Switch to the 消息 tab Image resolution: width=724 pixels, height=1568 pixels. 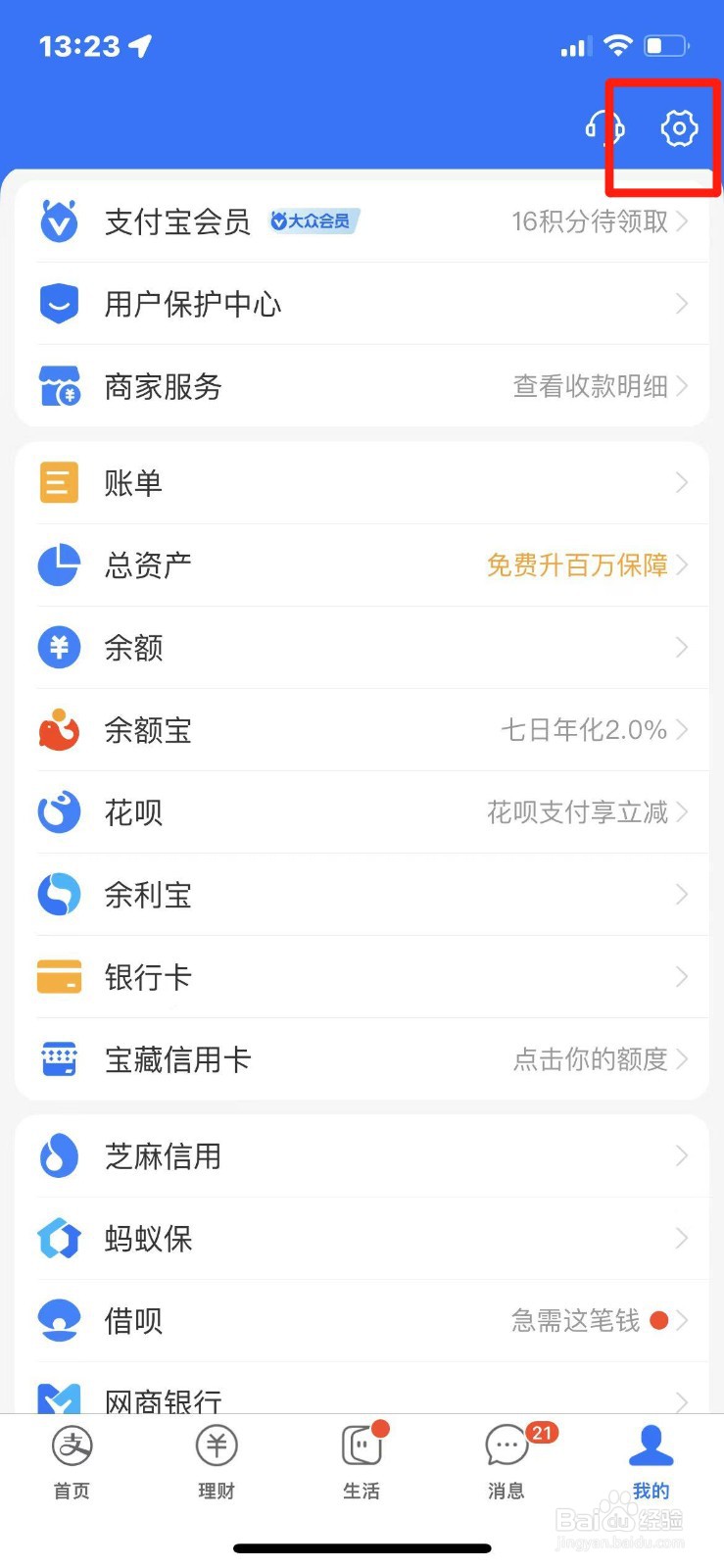pyautogui.click(x=507, y=1462)
